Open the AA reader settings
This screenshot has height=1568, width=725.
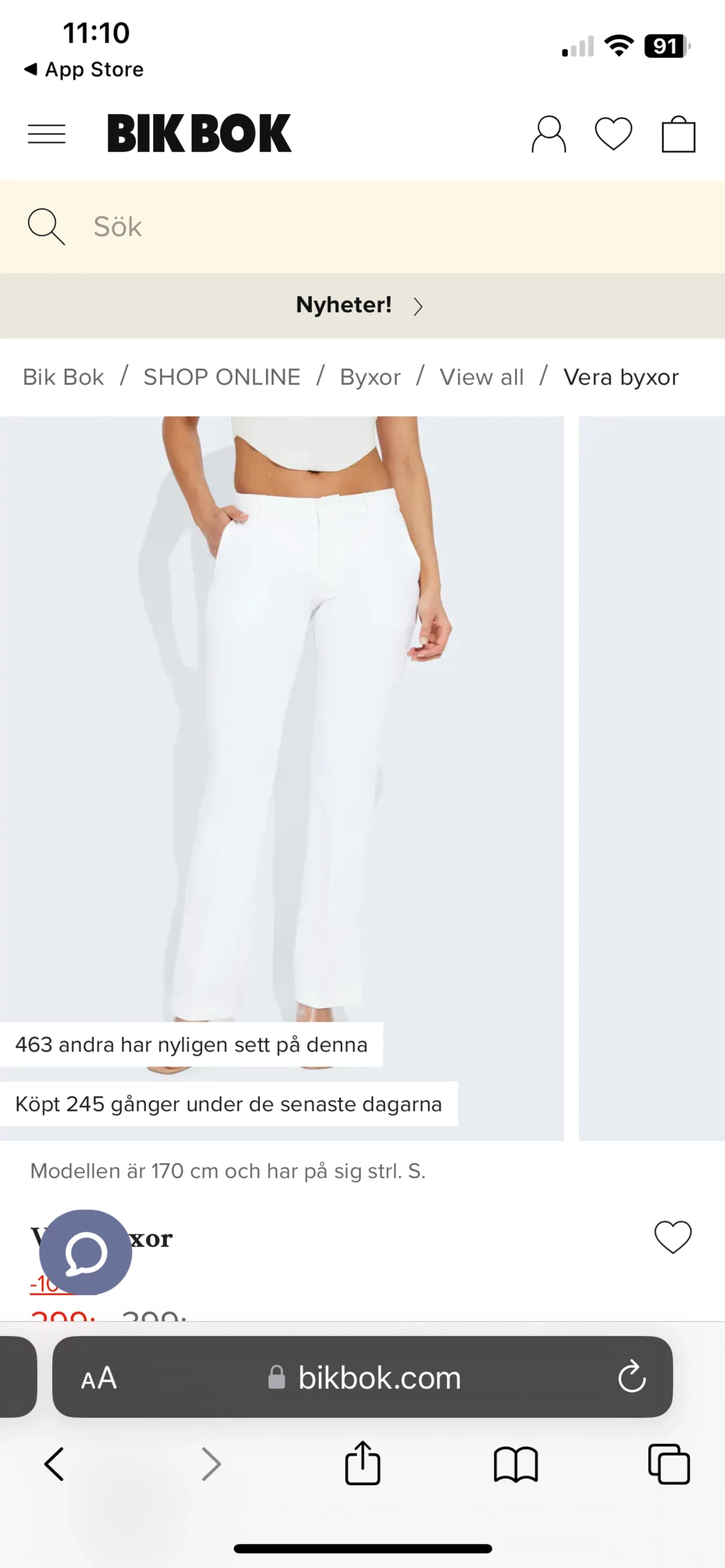click(x=99, y=1379)
